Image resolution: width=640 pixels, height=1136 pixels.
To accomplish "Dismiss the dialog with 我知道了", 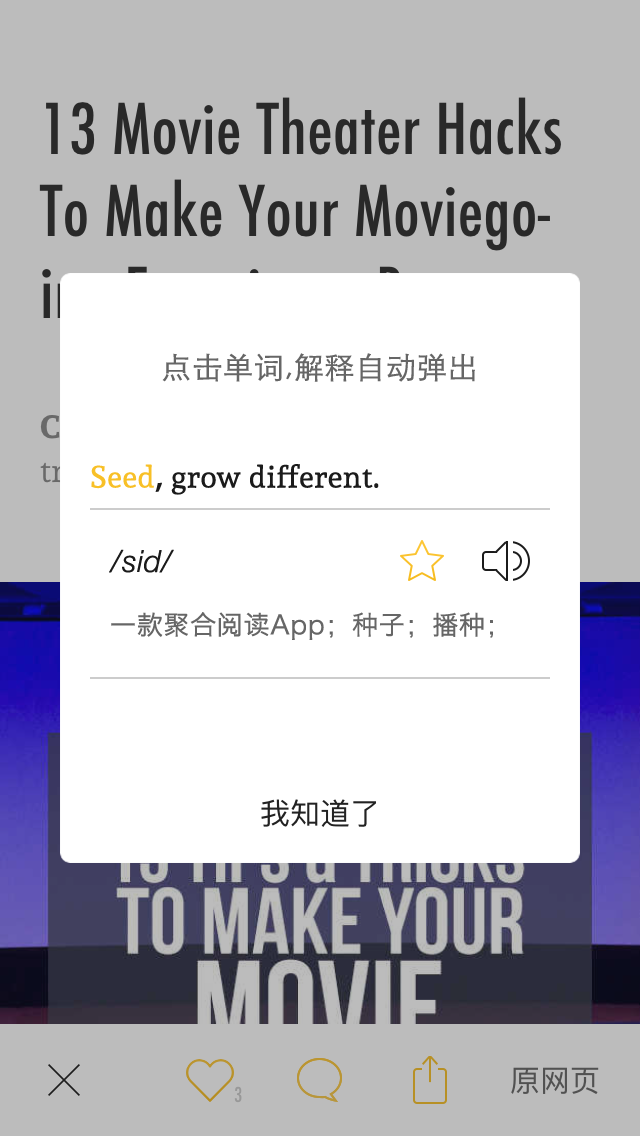I will click(320, 814).
